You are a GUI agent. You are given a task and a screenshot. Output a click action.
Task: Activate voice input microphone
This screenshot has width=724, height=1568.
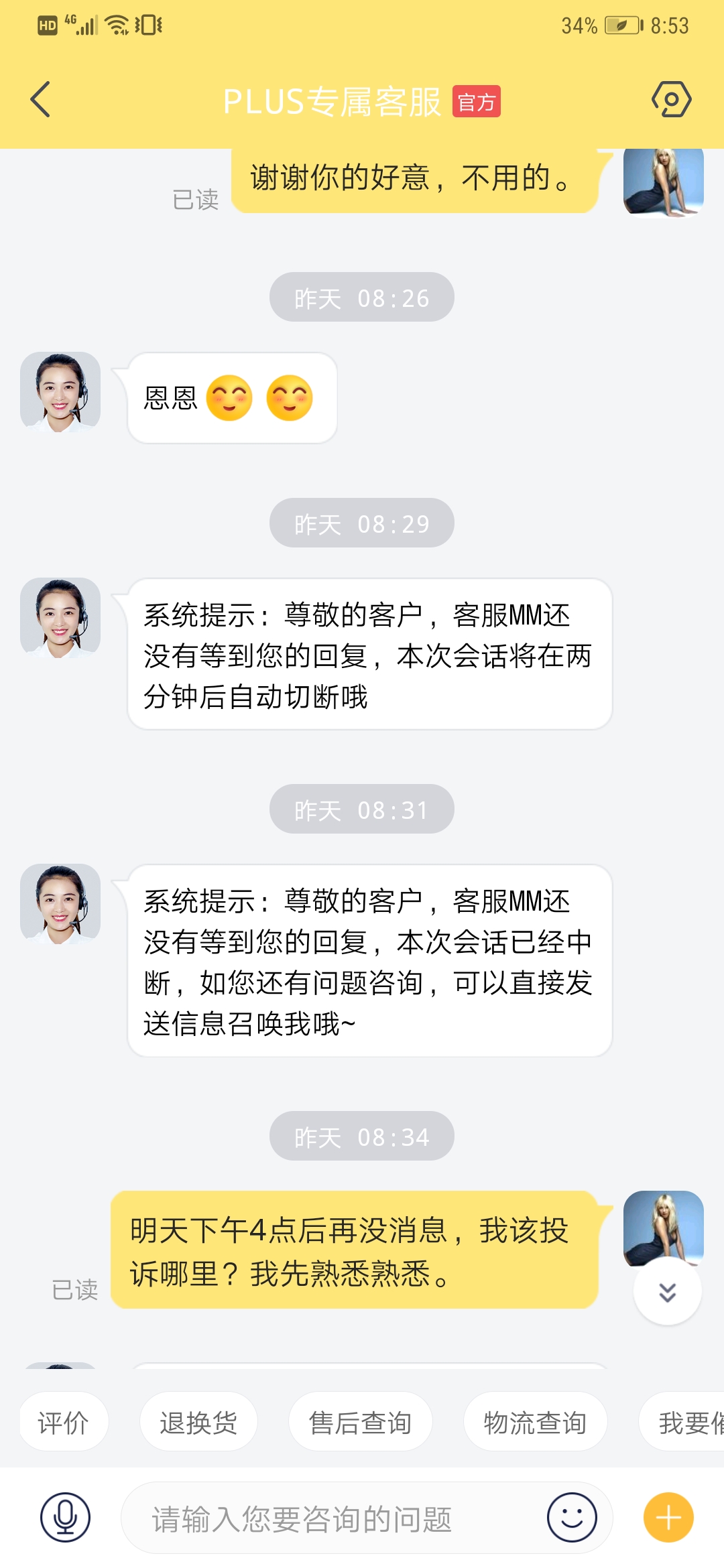[65, 1518]
